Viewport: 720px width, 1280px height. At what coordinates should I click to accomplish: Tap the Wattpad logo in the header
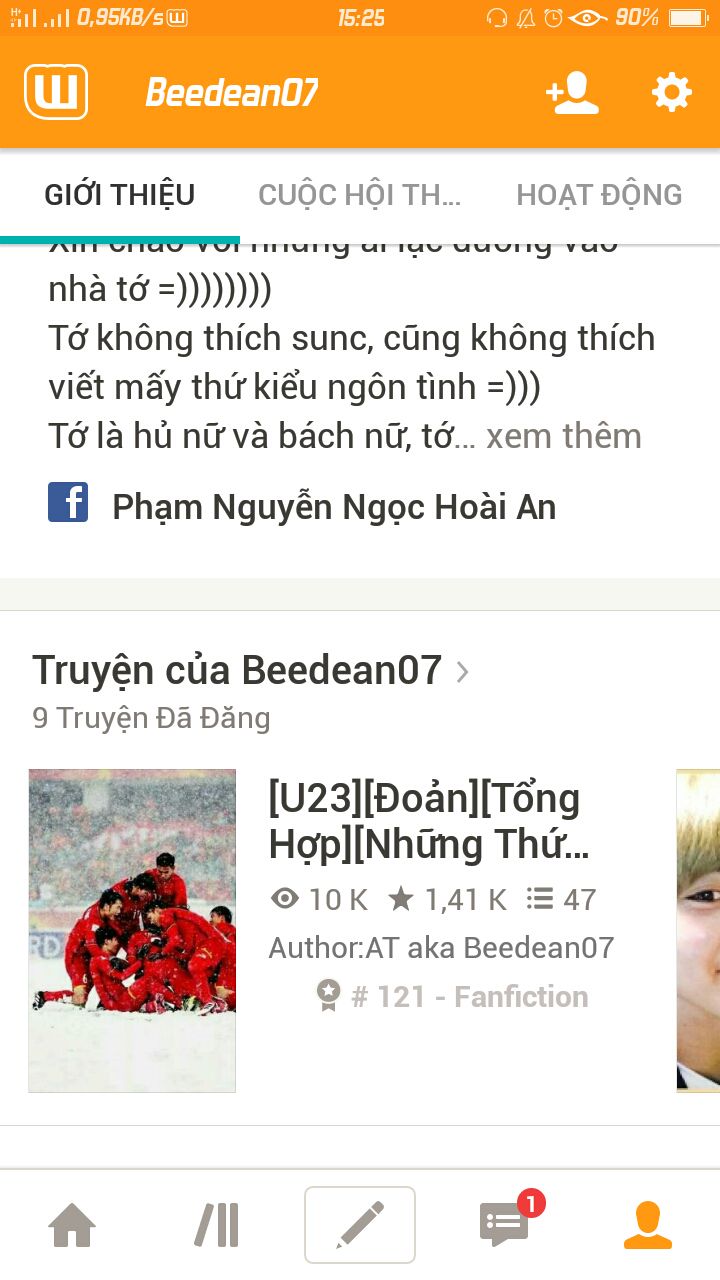(56, 92)
